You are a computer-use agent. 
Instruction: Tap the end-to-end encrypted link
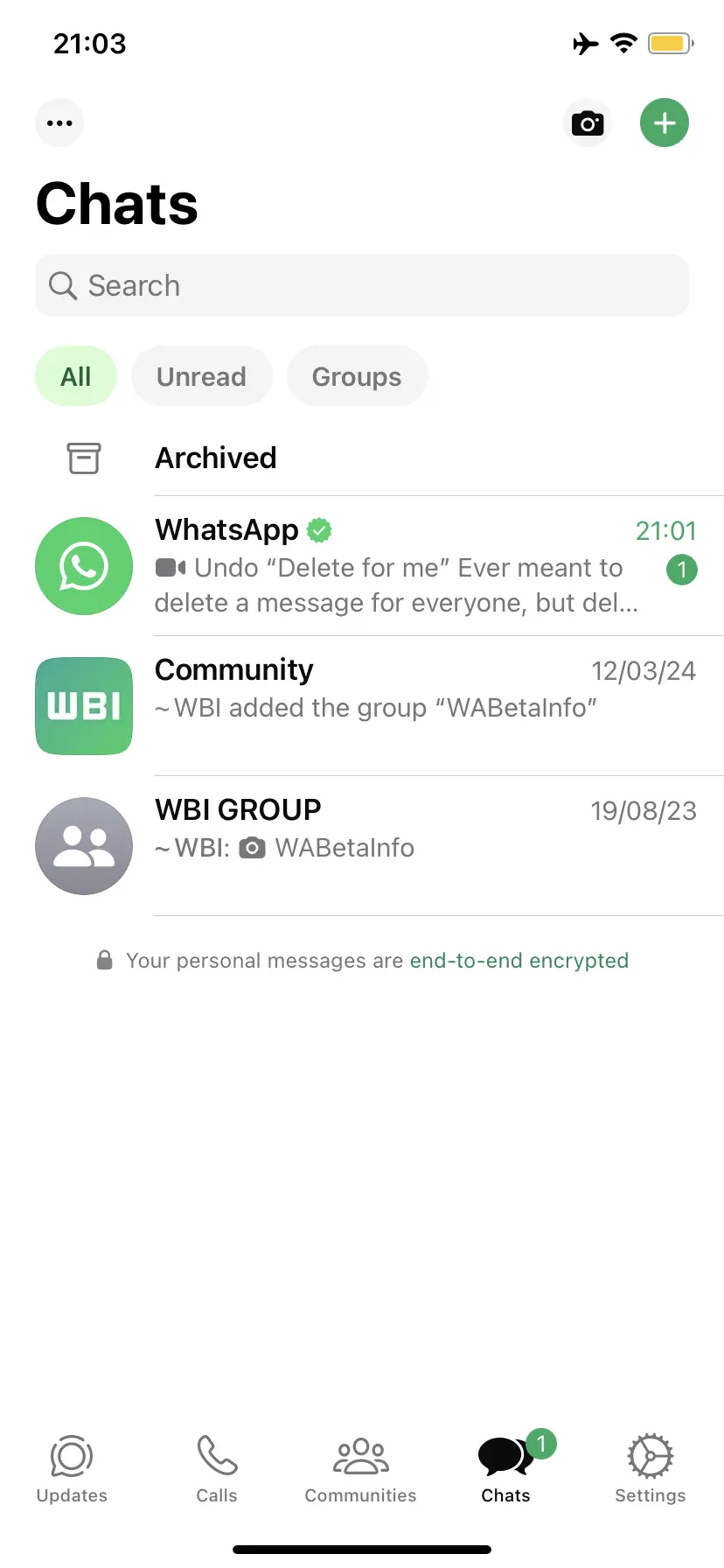(x=519, y=961)
